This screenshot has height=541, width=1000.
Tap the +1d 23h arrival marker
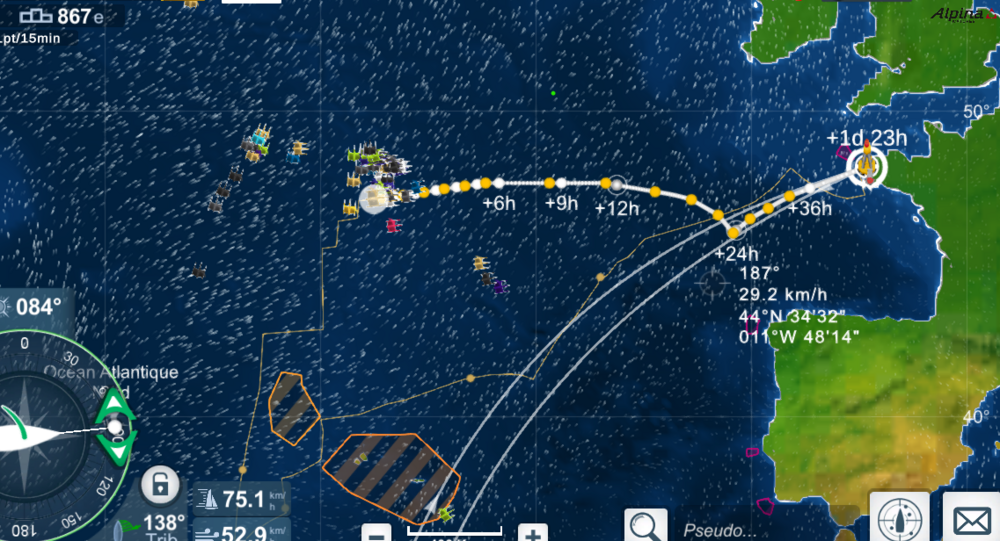(866, 165)
